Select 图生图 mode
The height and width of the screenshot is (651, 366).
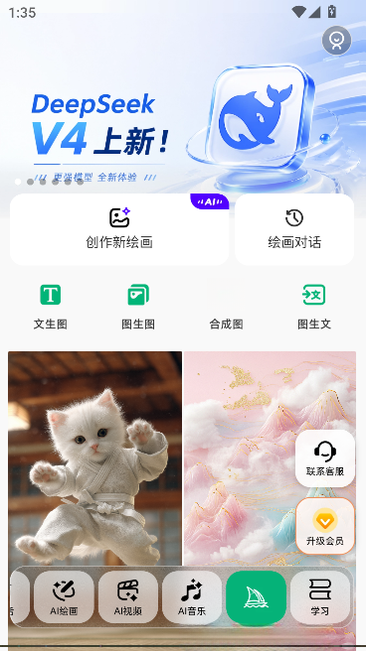(138, 306)
